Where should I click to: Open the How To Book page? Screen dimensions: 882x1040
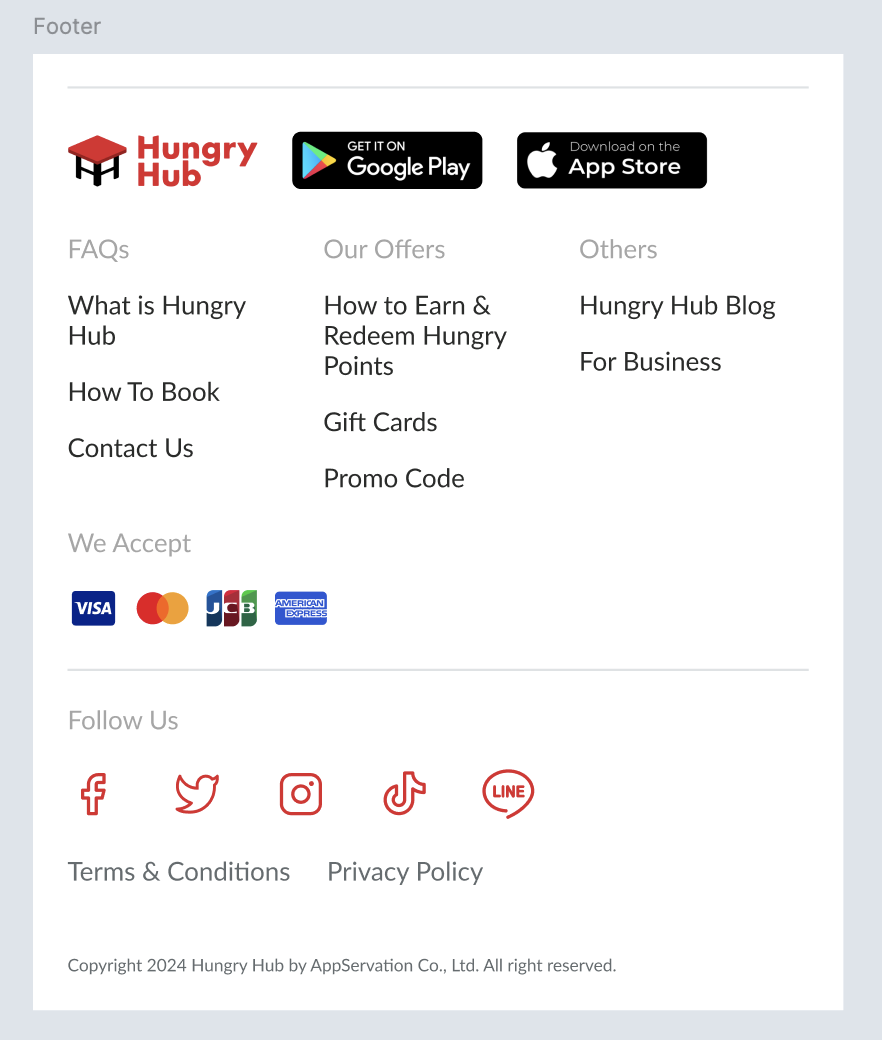[x=144, y=392]
